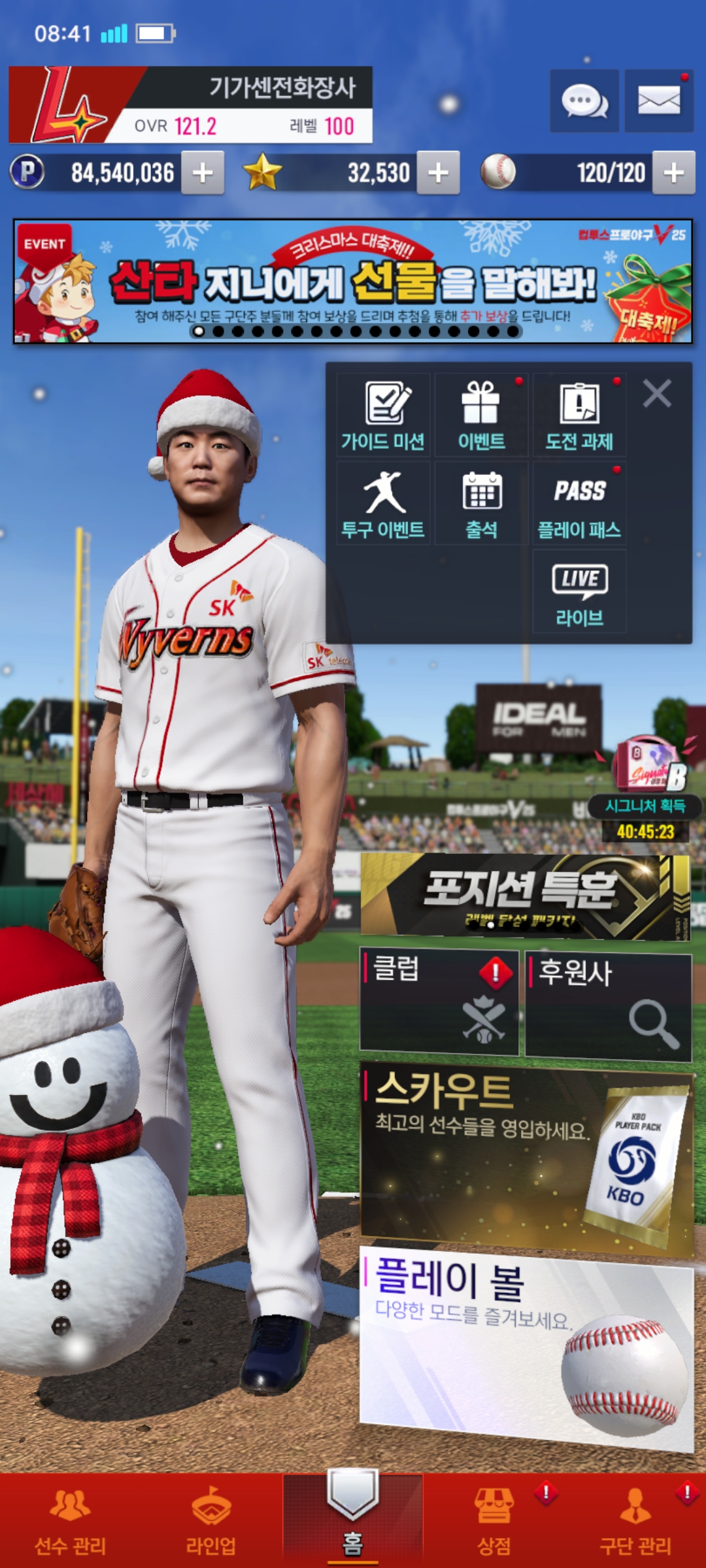Open the Christmas Santa event banner
Viewport: 706px width, 1568px height.
point(353,282)
